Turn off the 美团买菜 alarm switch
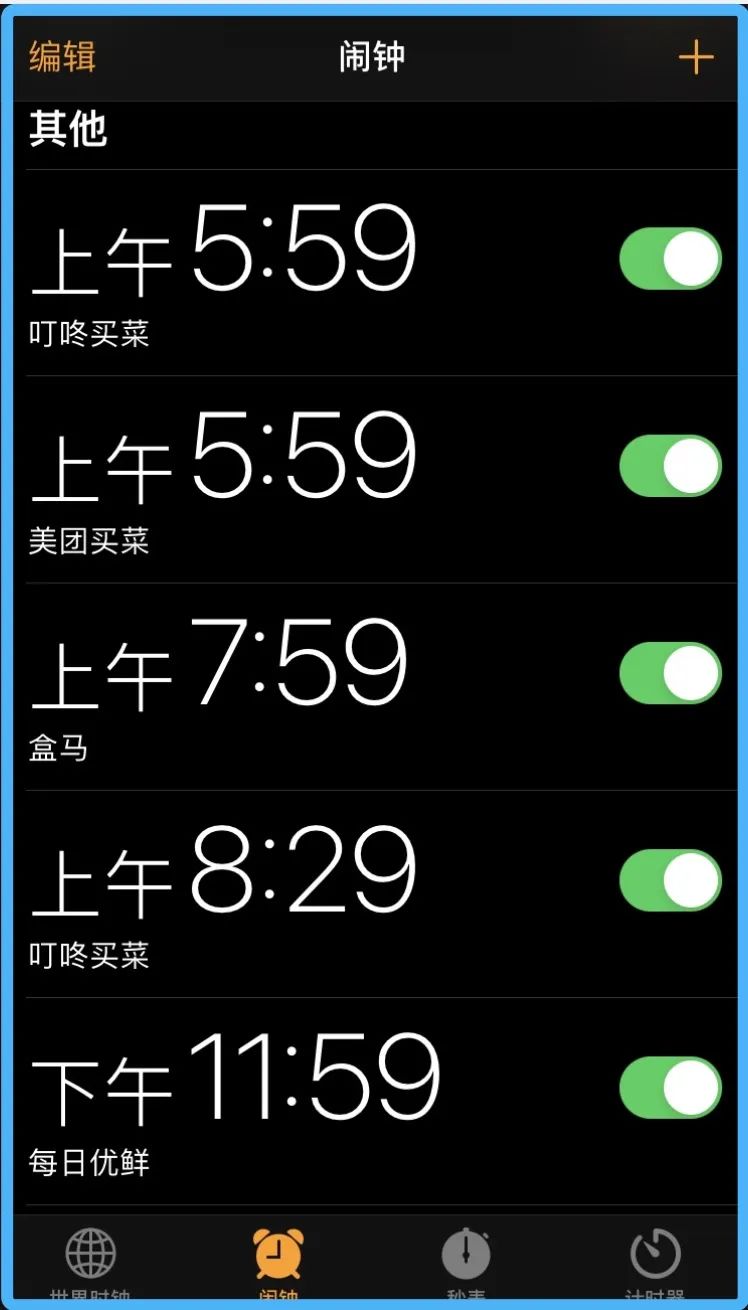The width and height of the screenshot is (748, 1310). (670, 466)
